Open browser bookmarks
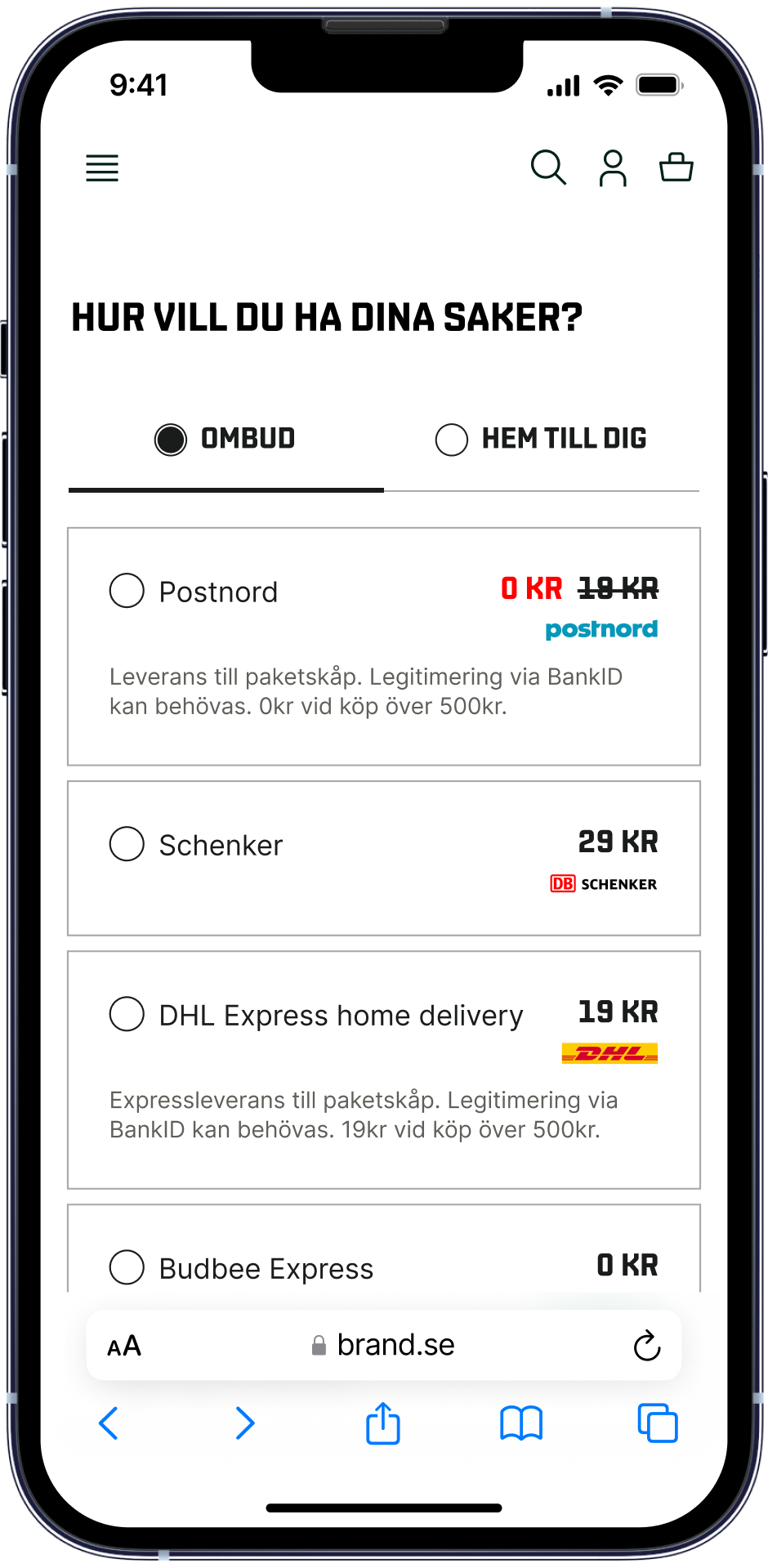 (x=520, y=1423)
